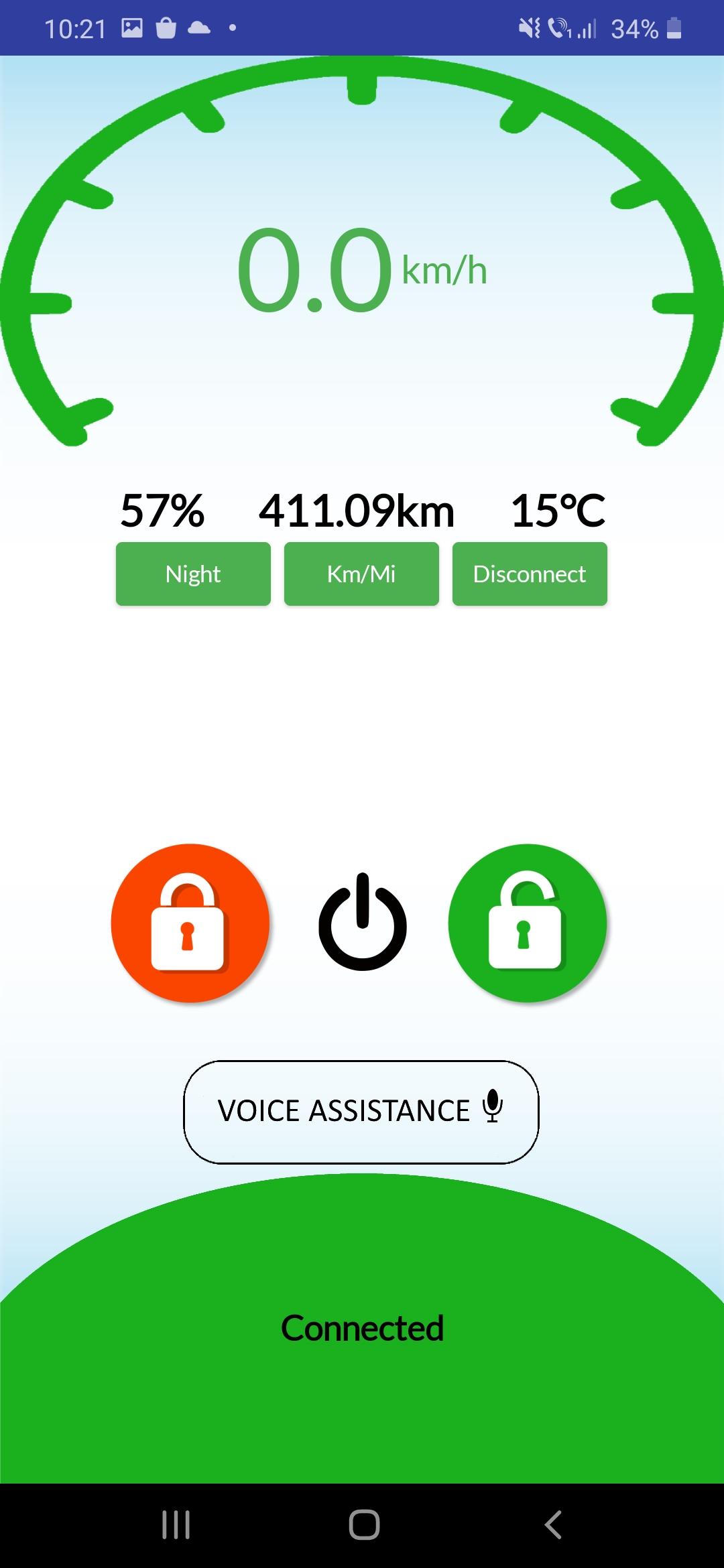This screenshot has width=724, height=1568.
Task: Tap the temperature reading 15°C
Action: [560, 511]
